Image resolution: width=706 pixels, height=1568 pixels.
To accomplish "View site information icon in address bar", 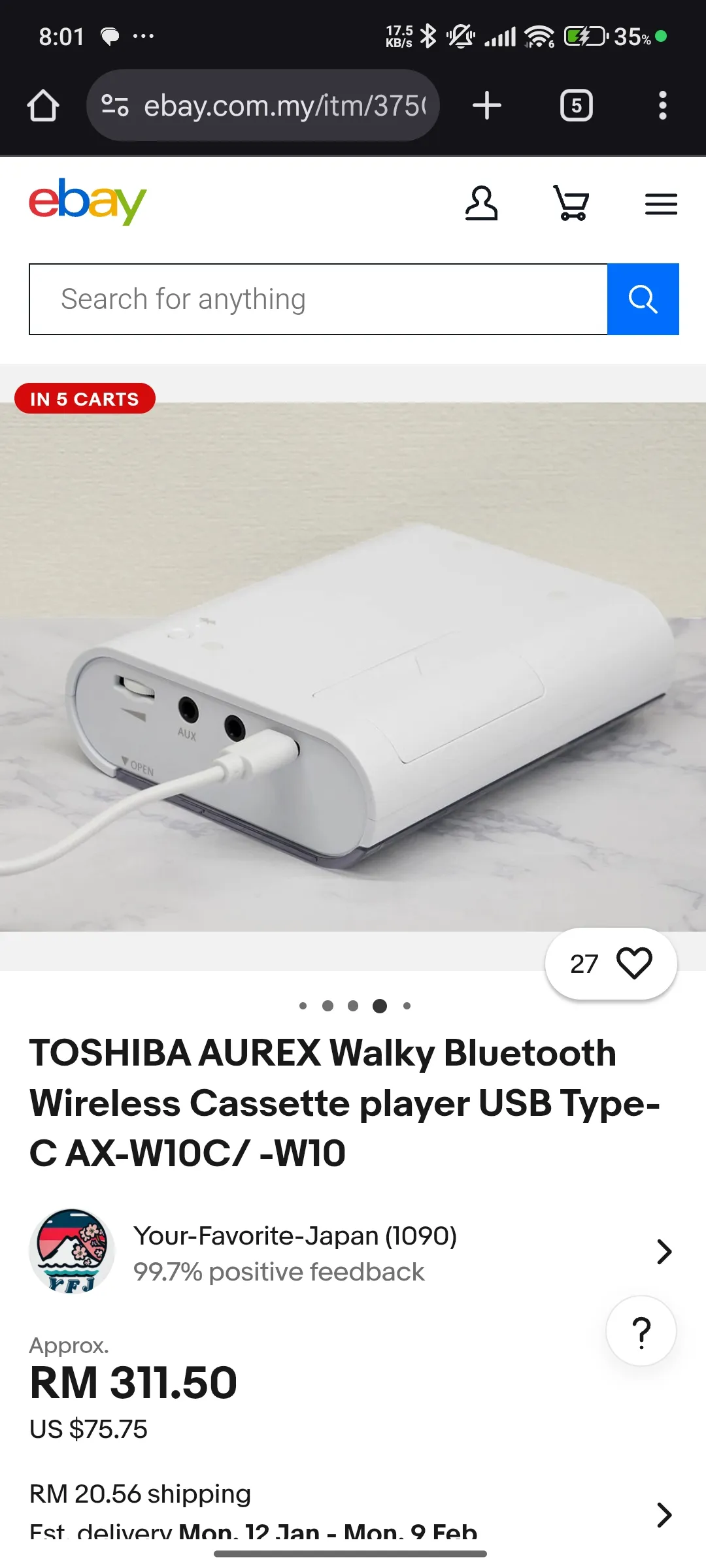I will tap(115, 106).
